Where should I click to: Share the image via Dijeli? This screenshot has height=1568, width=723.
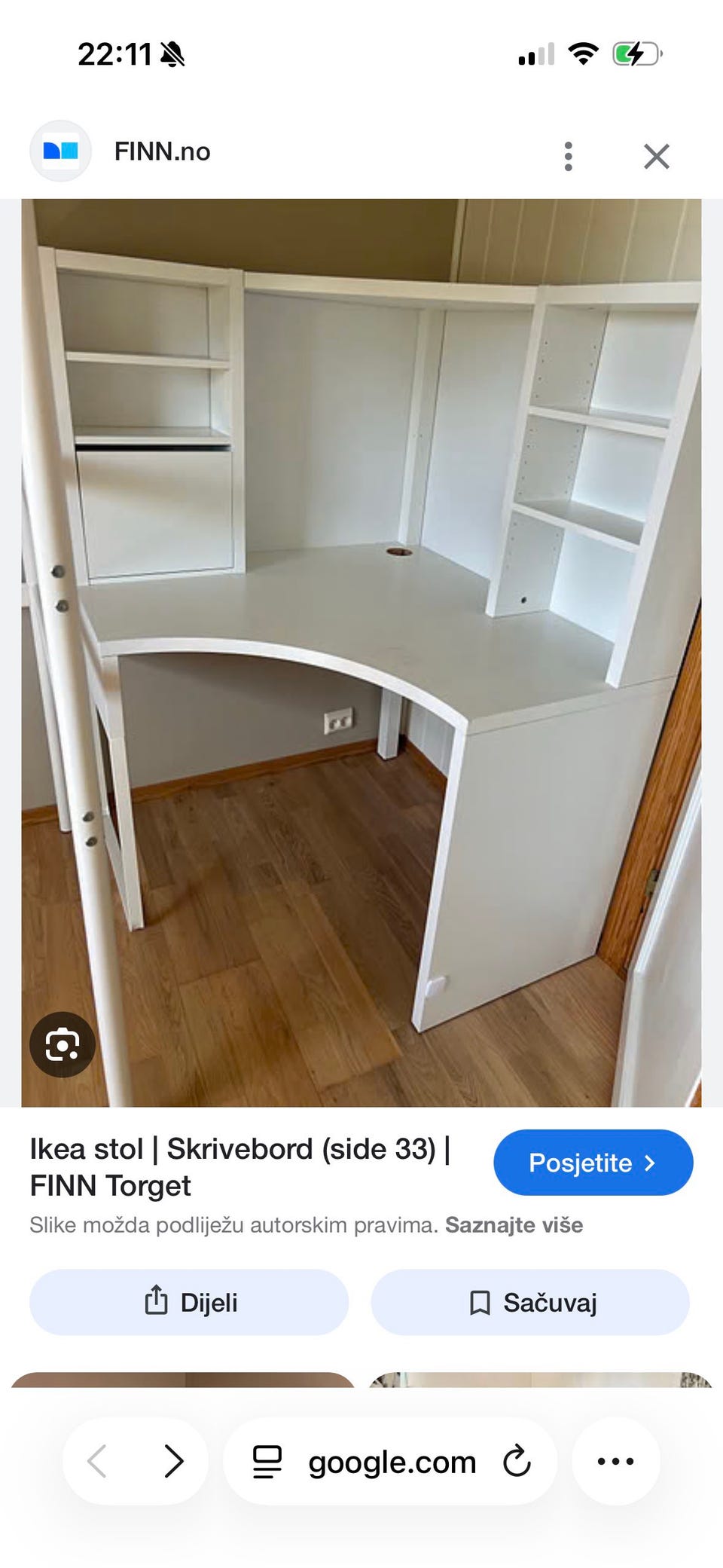[189, 1302]
